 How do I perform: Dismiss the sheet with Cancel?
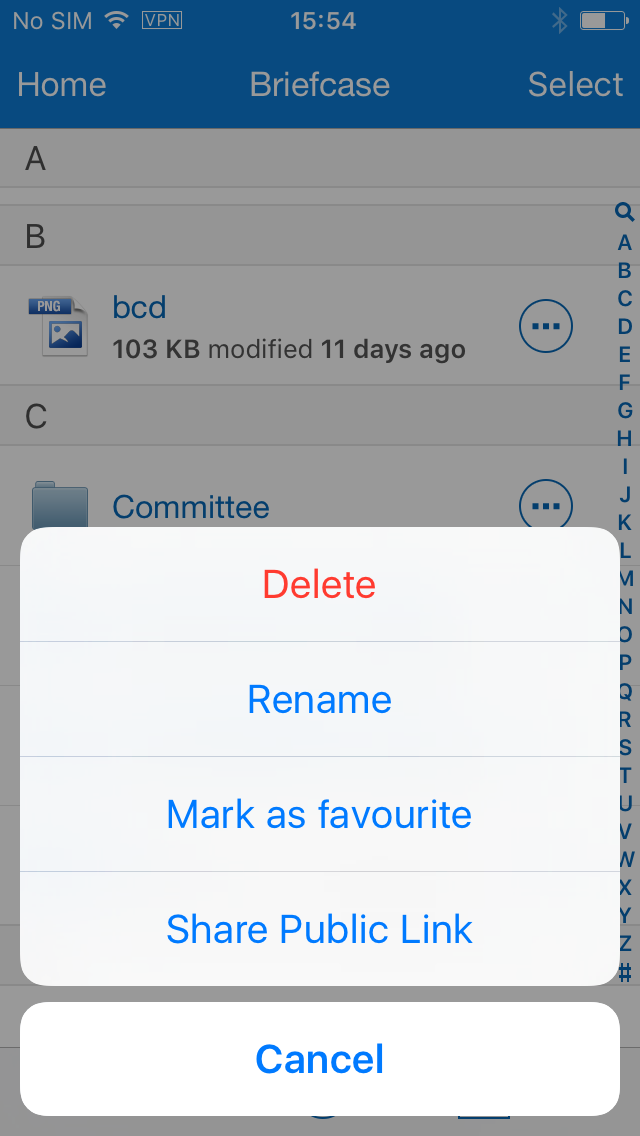click(320, 1059)
